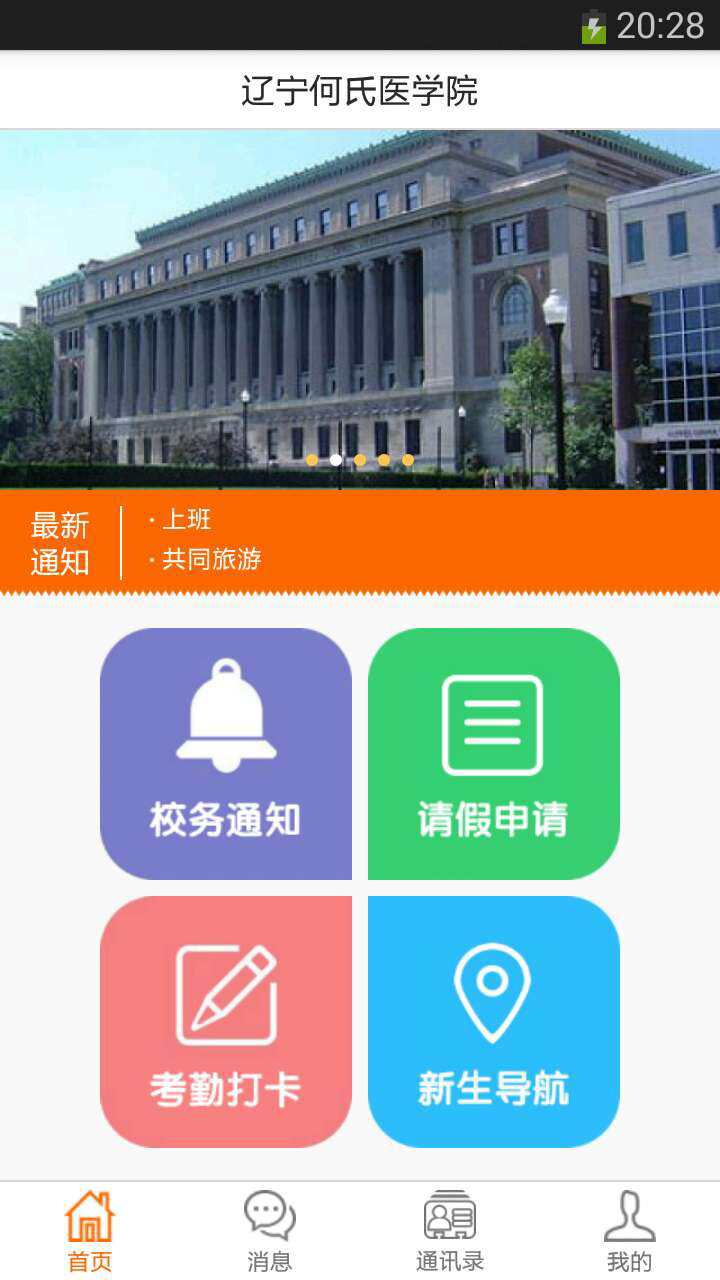Switch to the 通讯录 tab
This screenshot has height=1280, width=720.
coord(450,1231)
